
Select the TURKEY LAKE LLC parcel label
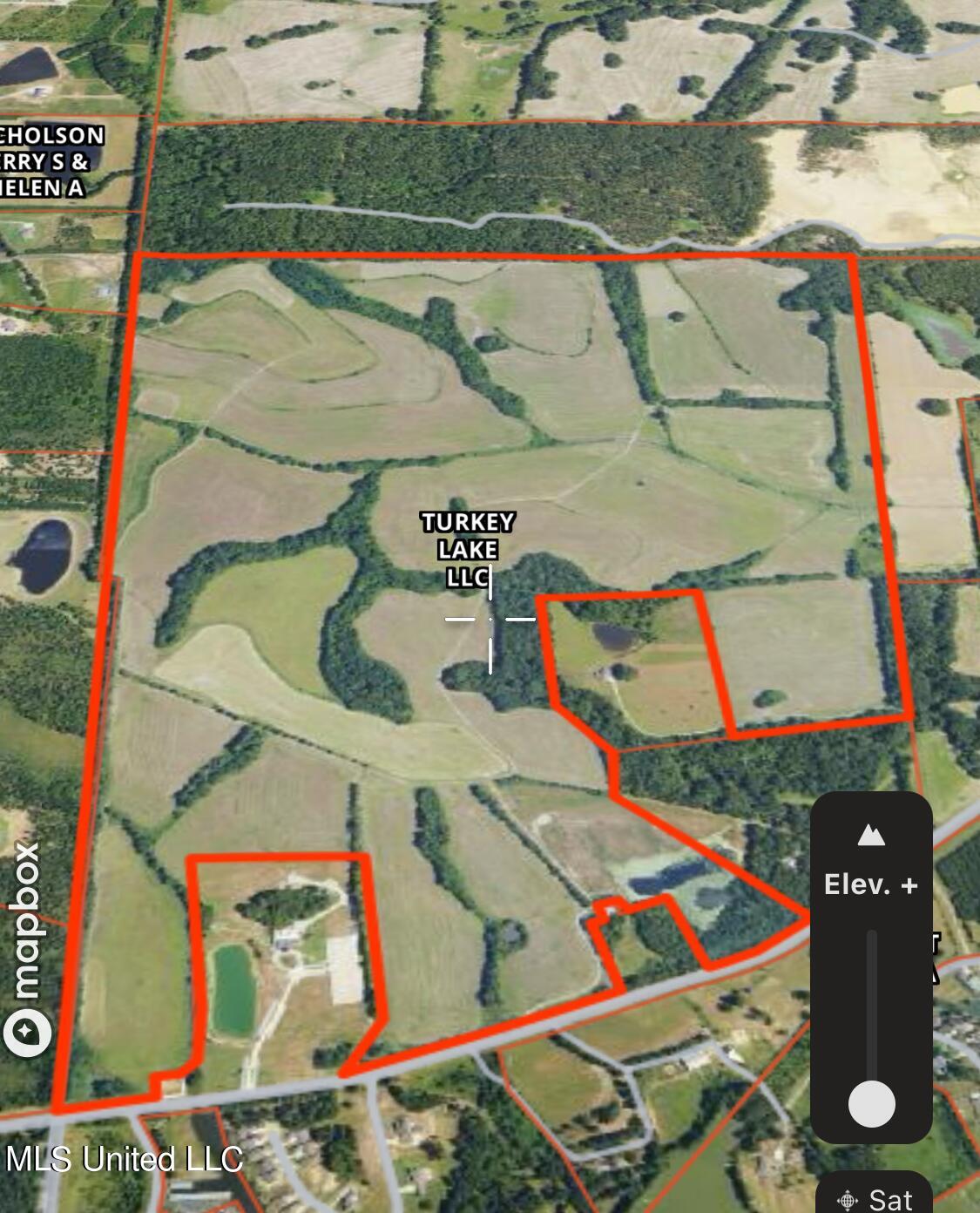[x=469, y=549]
